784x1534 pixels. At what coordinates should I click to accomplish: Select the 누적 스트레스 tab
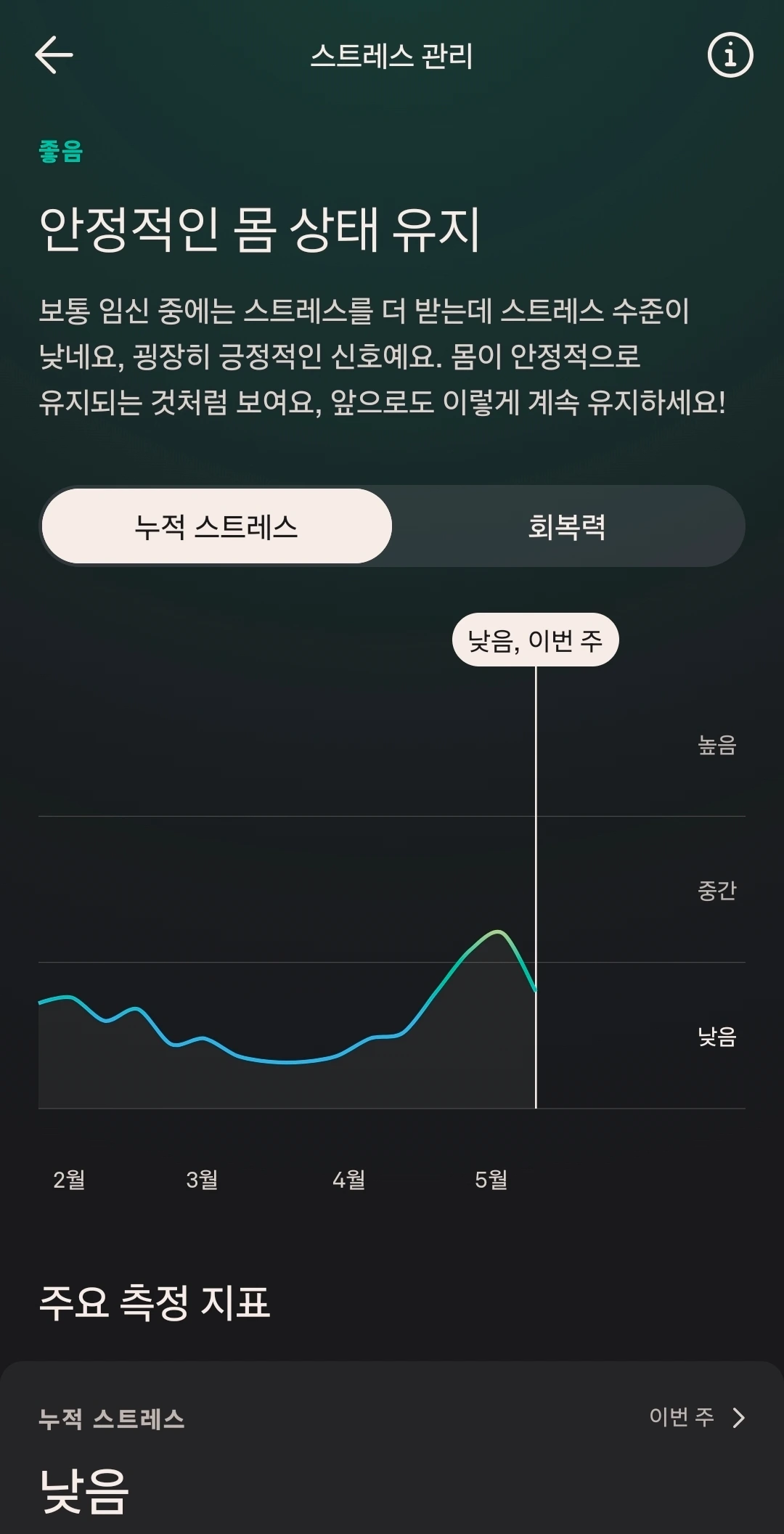(x=216, y=526)
